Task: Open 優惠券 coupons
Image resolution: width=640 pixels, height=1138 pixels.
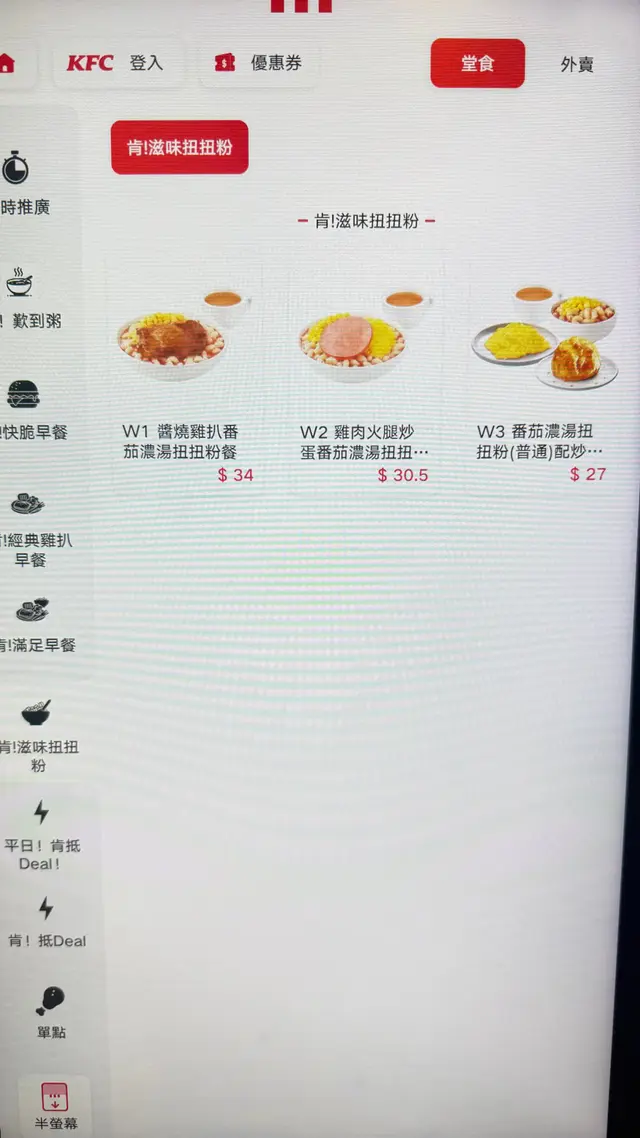Action: tap(258, 64)
